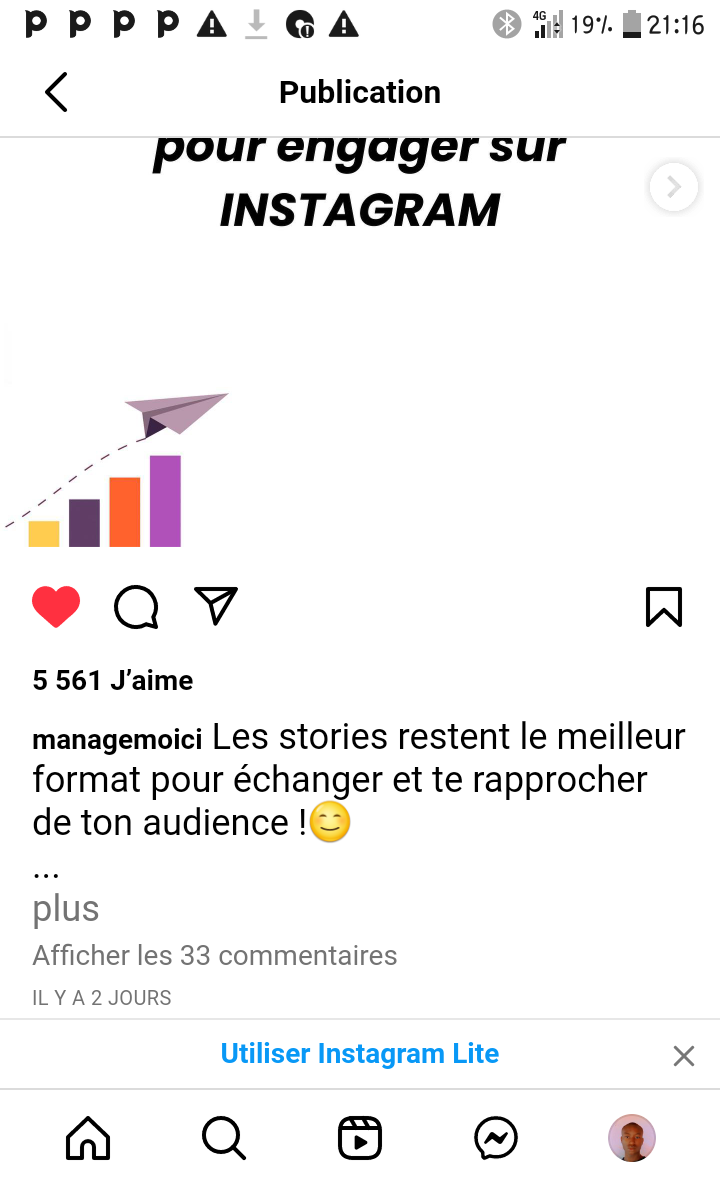This screenshot has height=1187, width=720.
Task: Dismiss the Instagram Lite banner
Action: [x=684, y=1056]
